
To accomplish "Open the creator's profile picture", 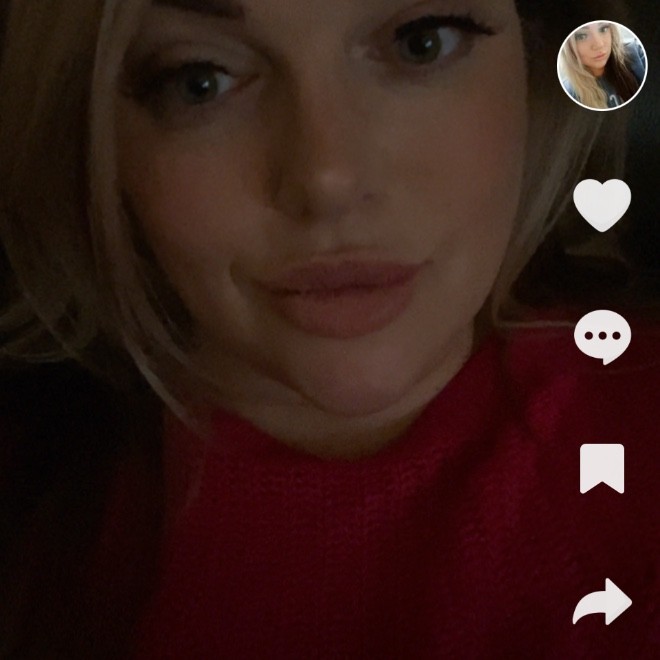I will click(602, 64).
